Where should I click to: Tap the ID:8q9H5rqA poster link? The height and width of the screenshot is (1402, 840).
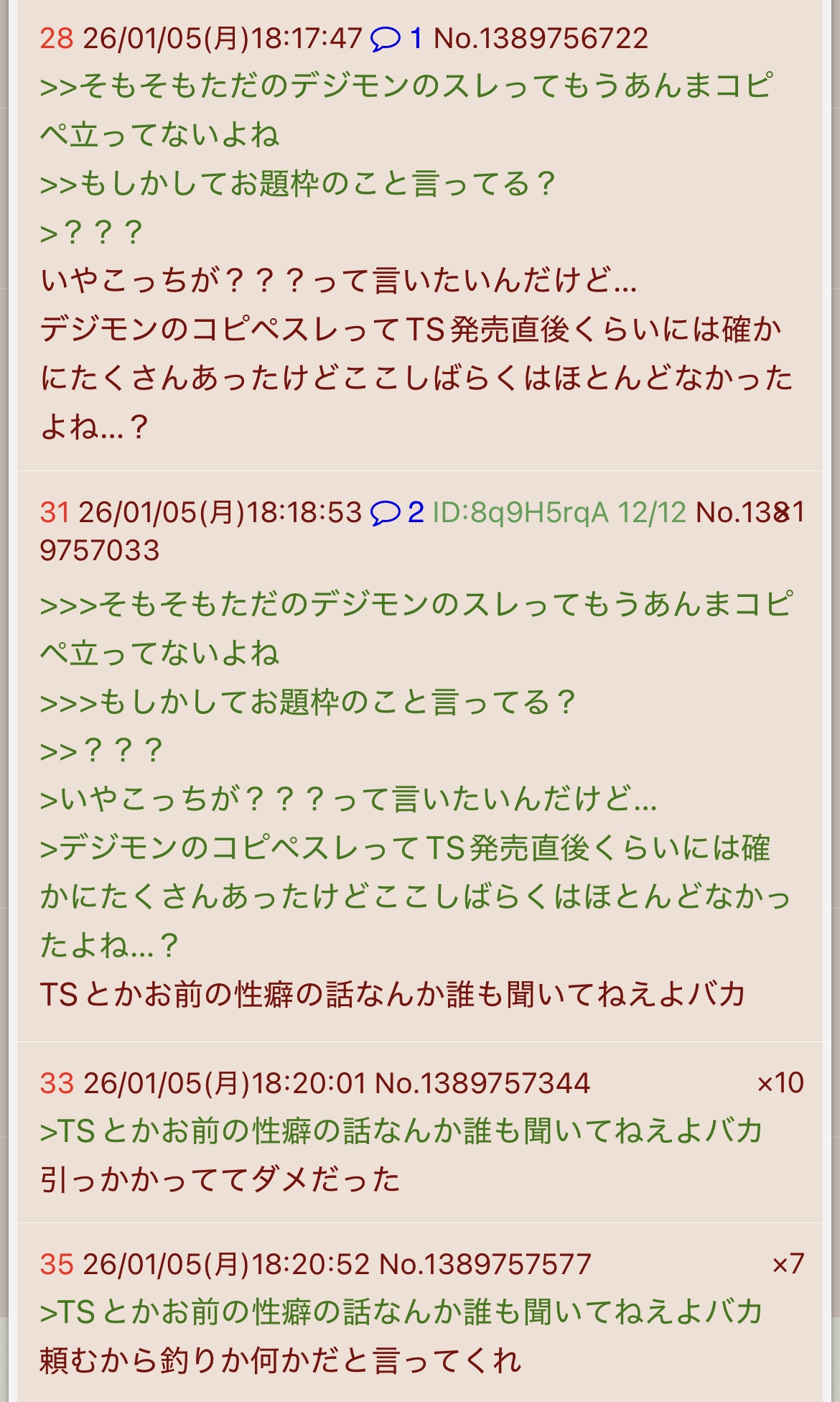tap(521, 513)
